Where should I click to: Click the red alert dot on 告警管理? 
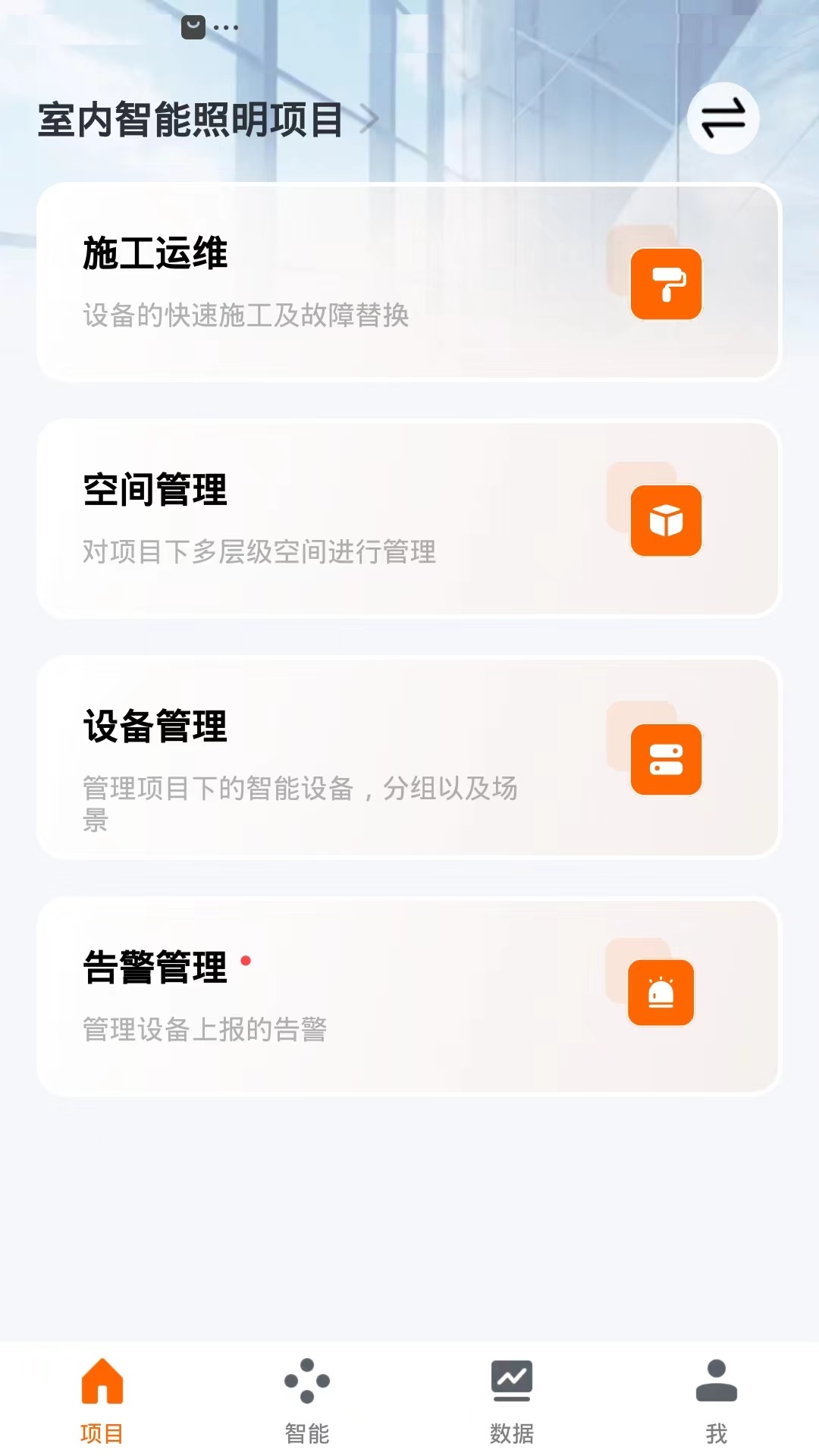[x=245, y=959]
